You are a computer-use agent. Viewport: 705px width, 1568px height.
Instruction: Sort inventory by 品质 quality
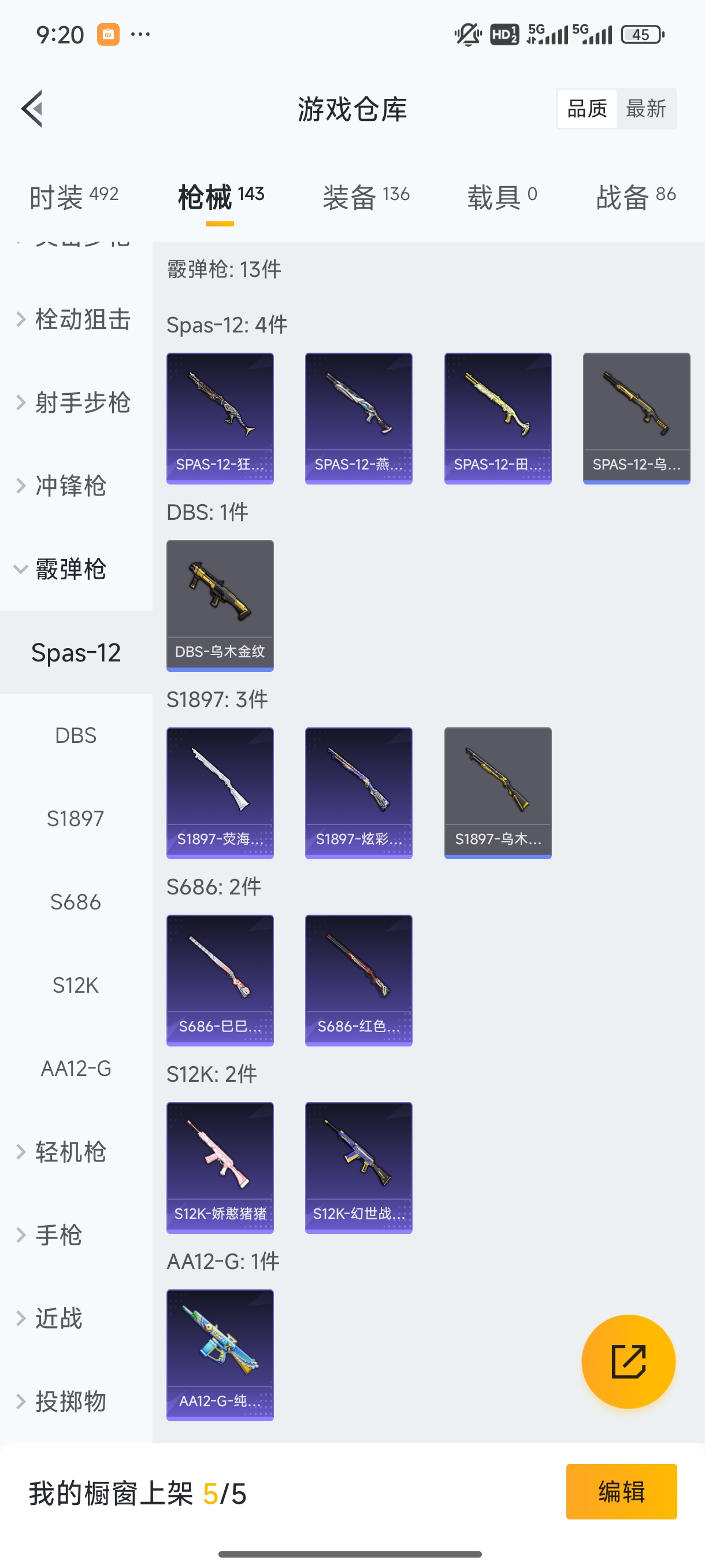click(586, 108)
